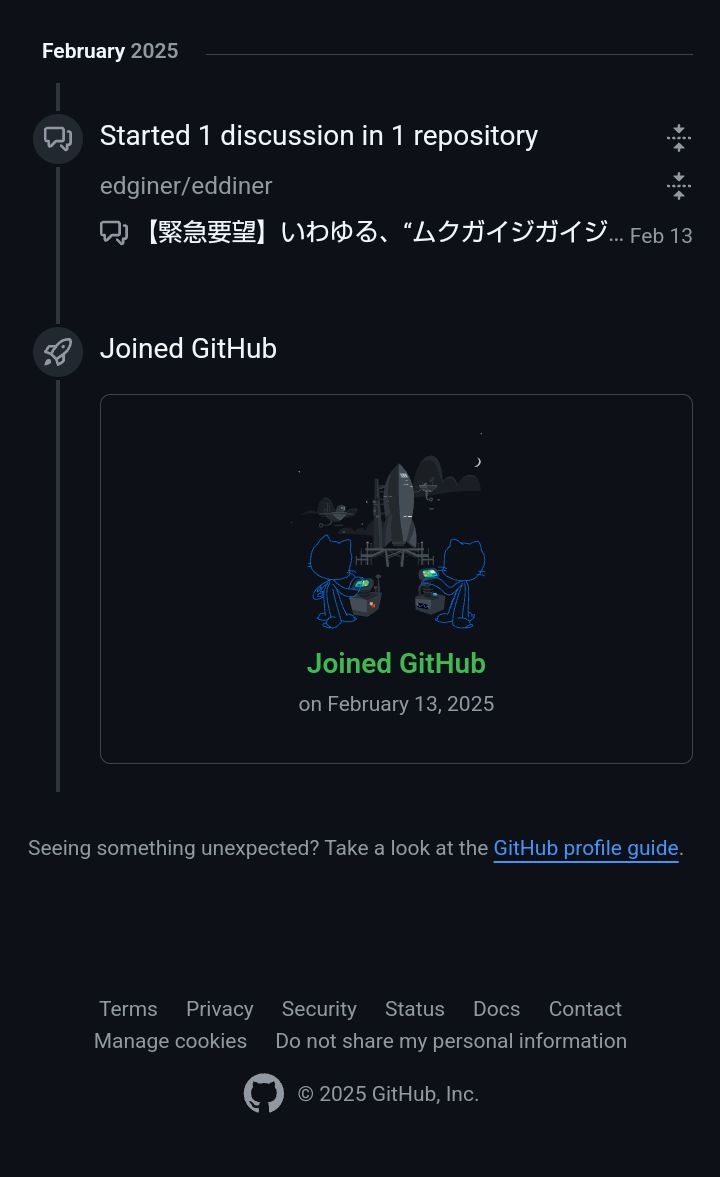The image size is (720, 1177).
Task: View the Privacy policy link
Action: [219, 1009]
